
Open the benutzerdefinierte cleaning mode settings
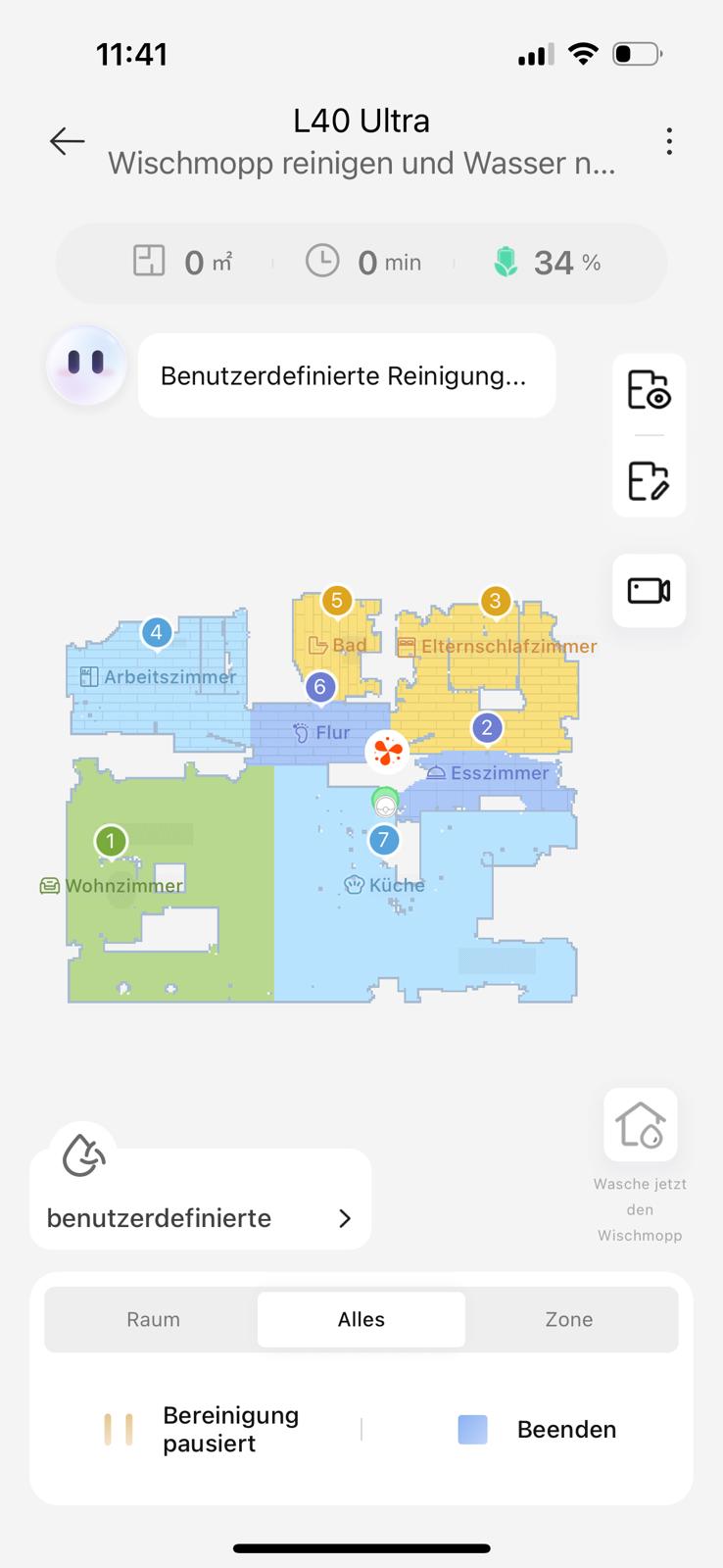tap(200, 1199)
